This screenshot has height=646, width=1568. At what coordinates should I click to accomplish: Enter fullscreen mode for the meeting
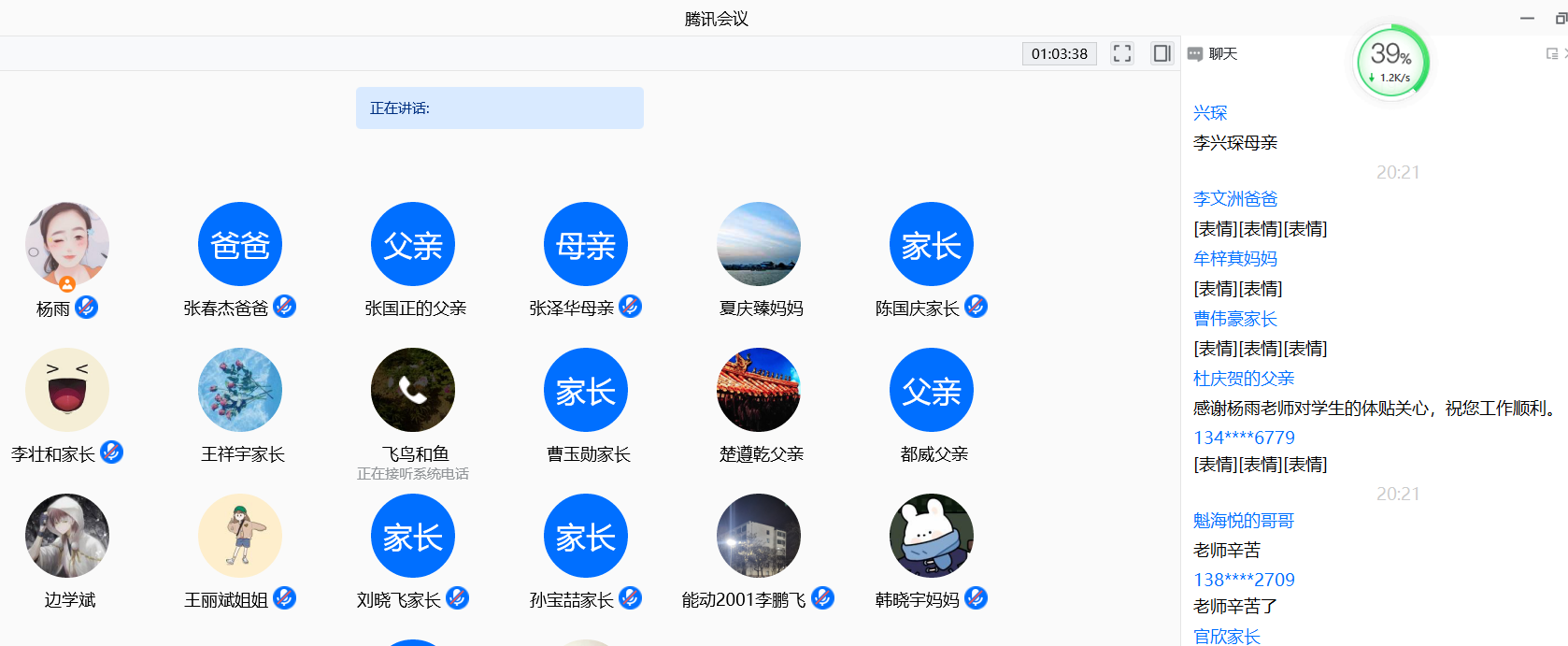(1121, 53)
